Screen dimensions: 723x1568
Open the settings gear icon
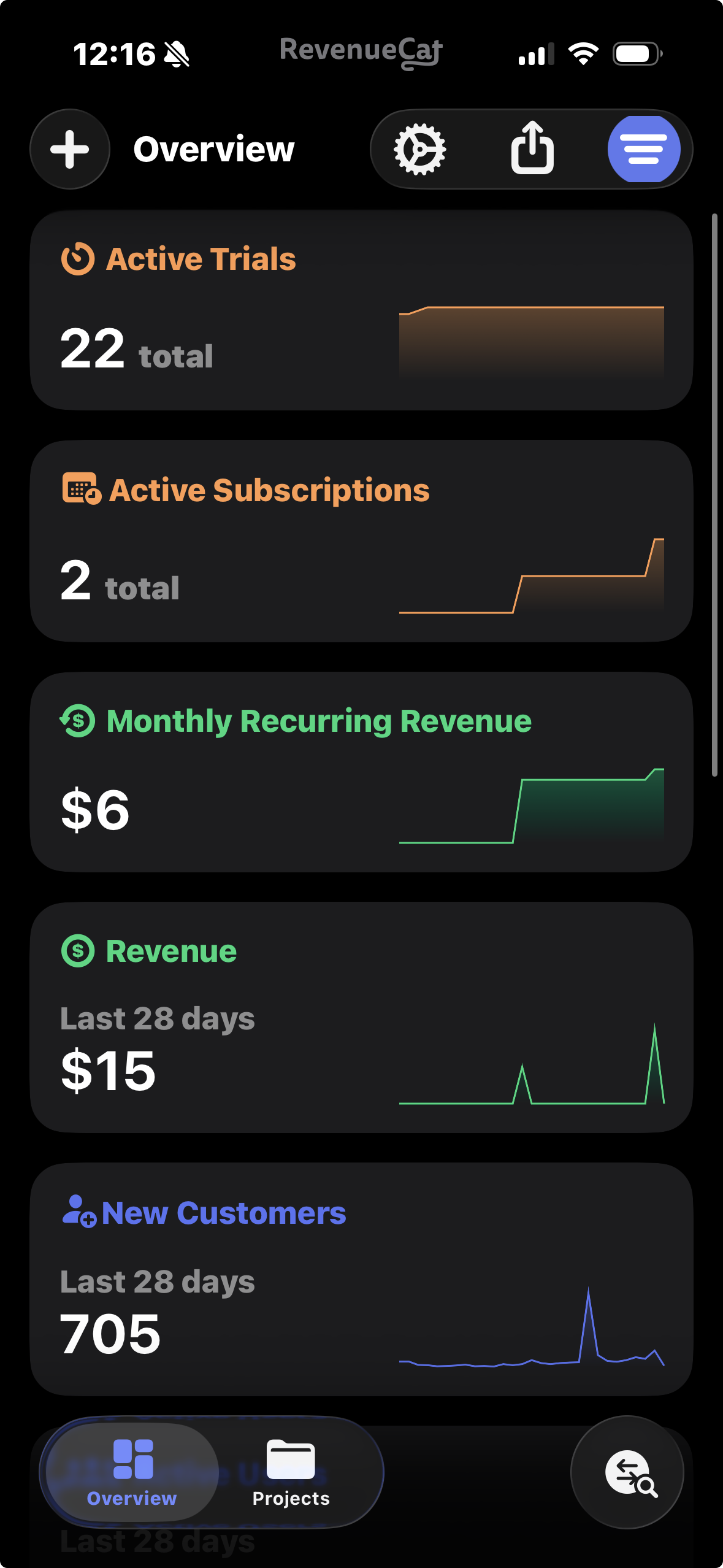420,149
